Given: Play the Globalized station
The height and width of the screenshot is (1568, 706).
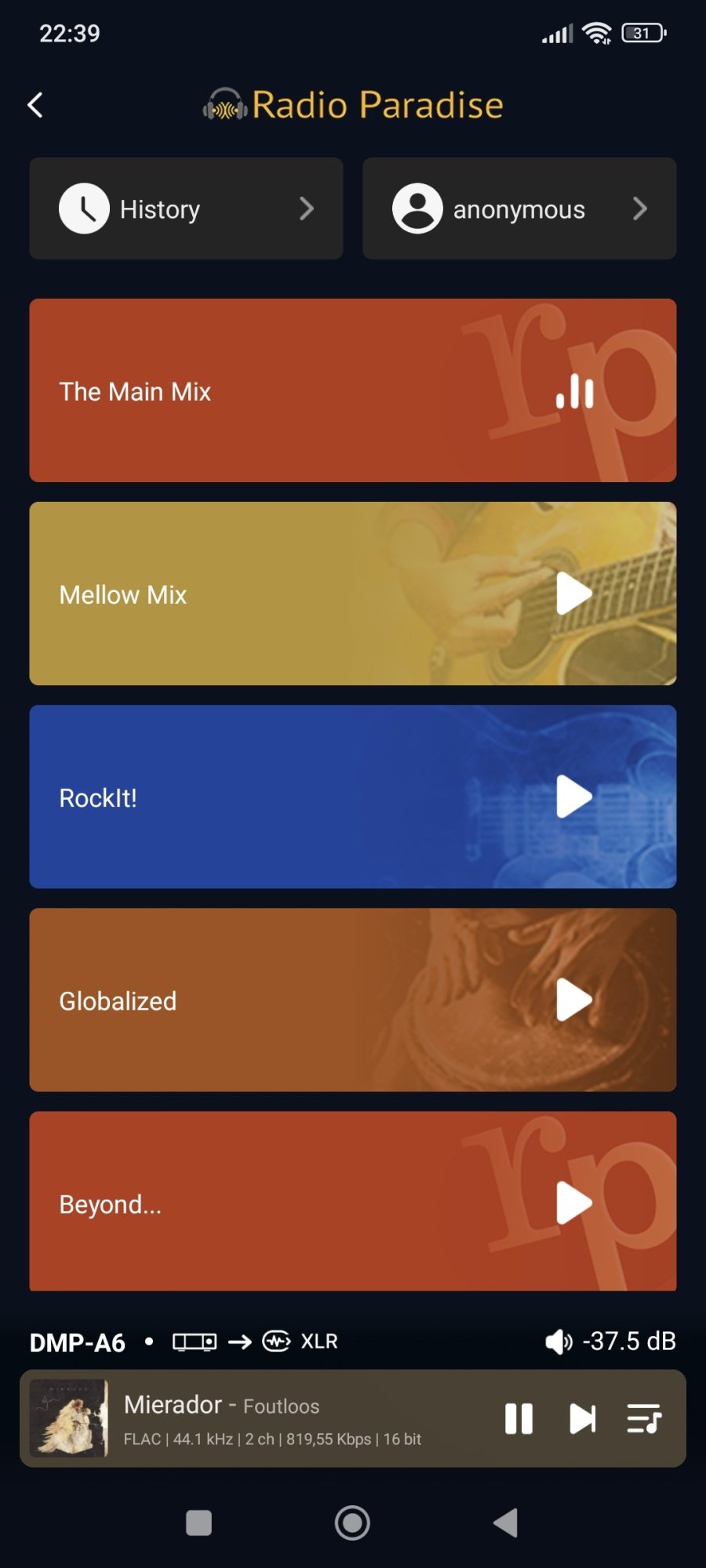Looking at the screenshot, I should [x=573, y=1000].
